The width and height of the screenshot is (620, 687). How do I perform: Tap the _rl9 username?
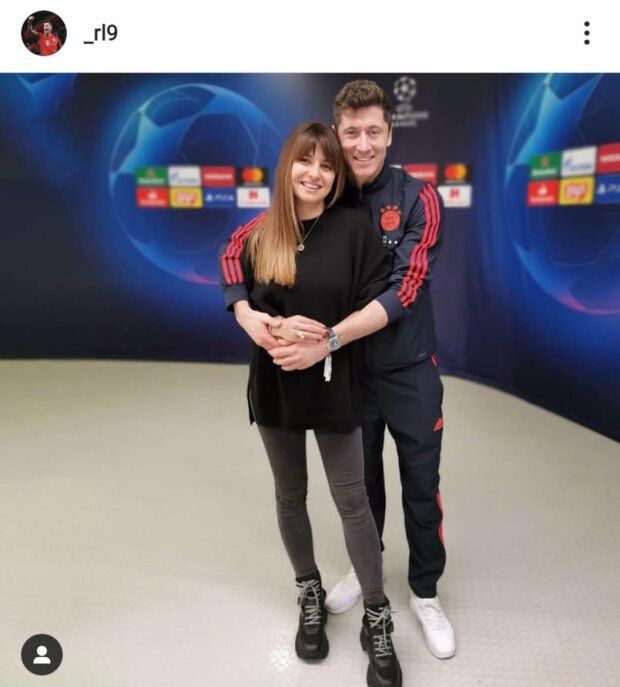[x=100, y=33]
